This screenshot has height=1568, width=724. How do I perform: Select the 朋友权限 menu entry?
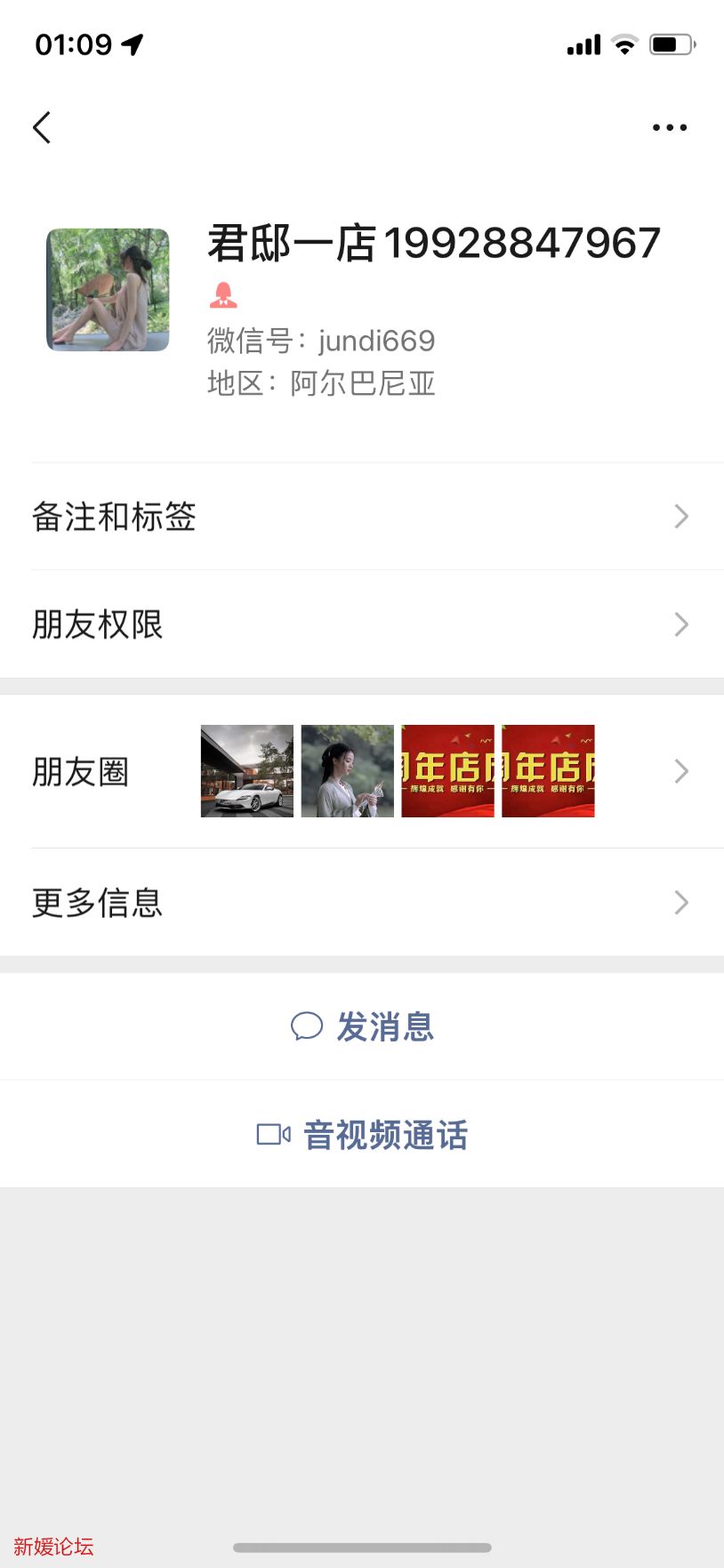point(98,624)
